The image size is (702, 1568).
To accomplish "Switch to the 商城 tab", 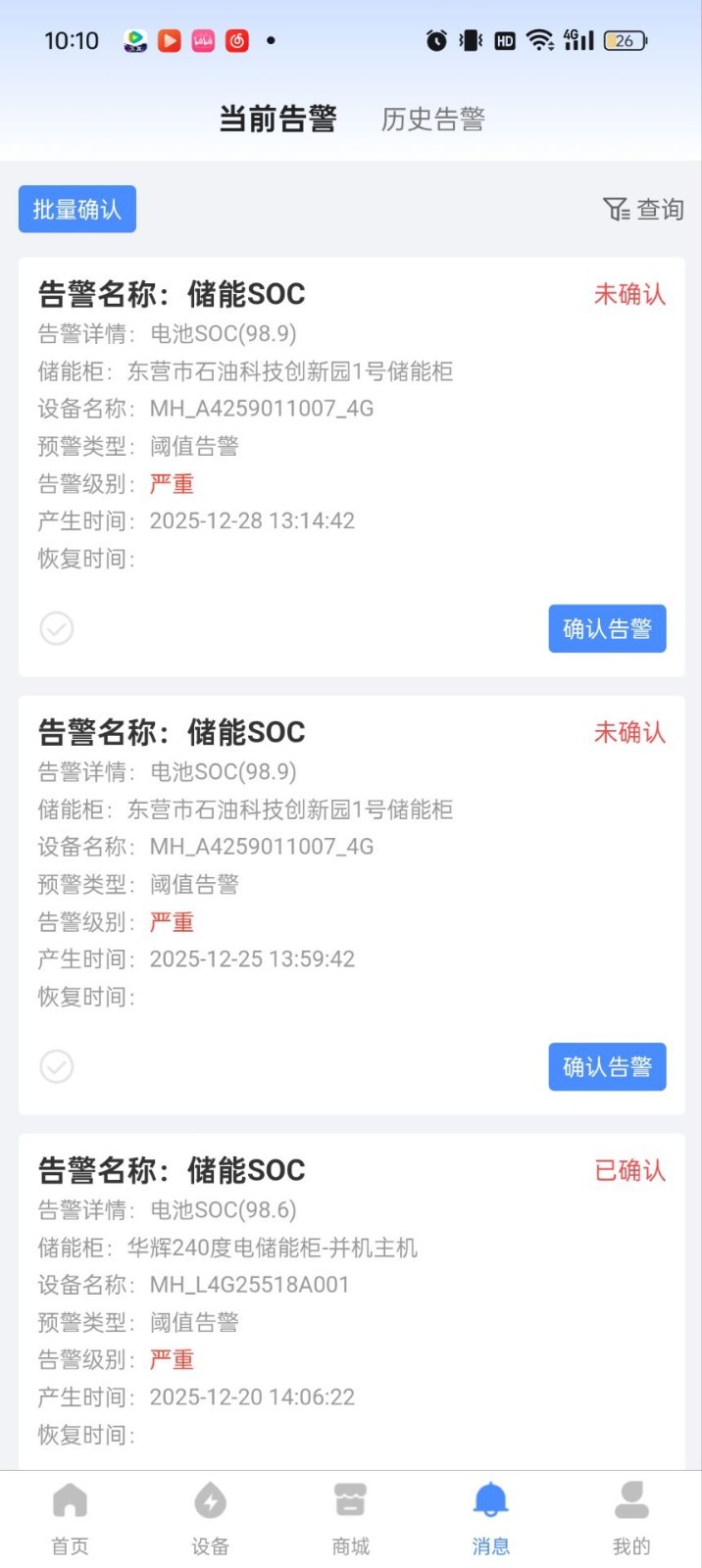I will 350,1519.
